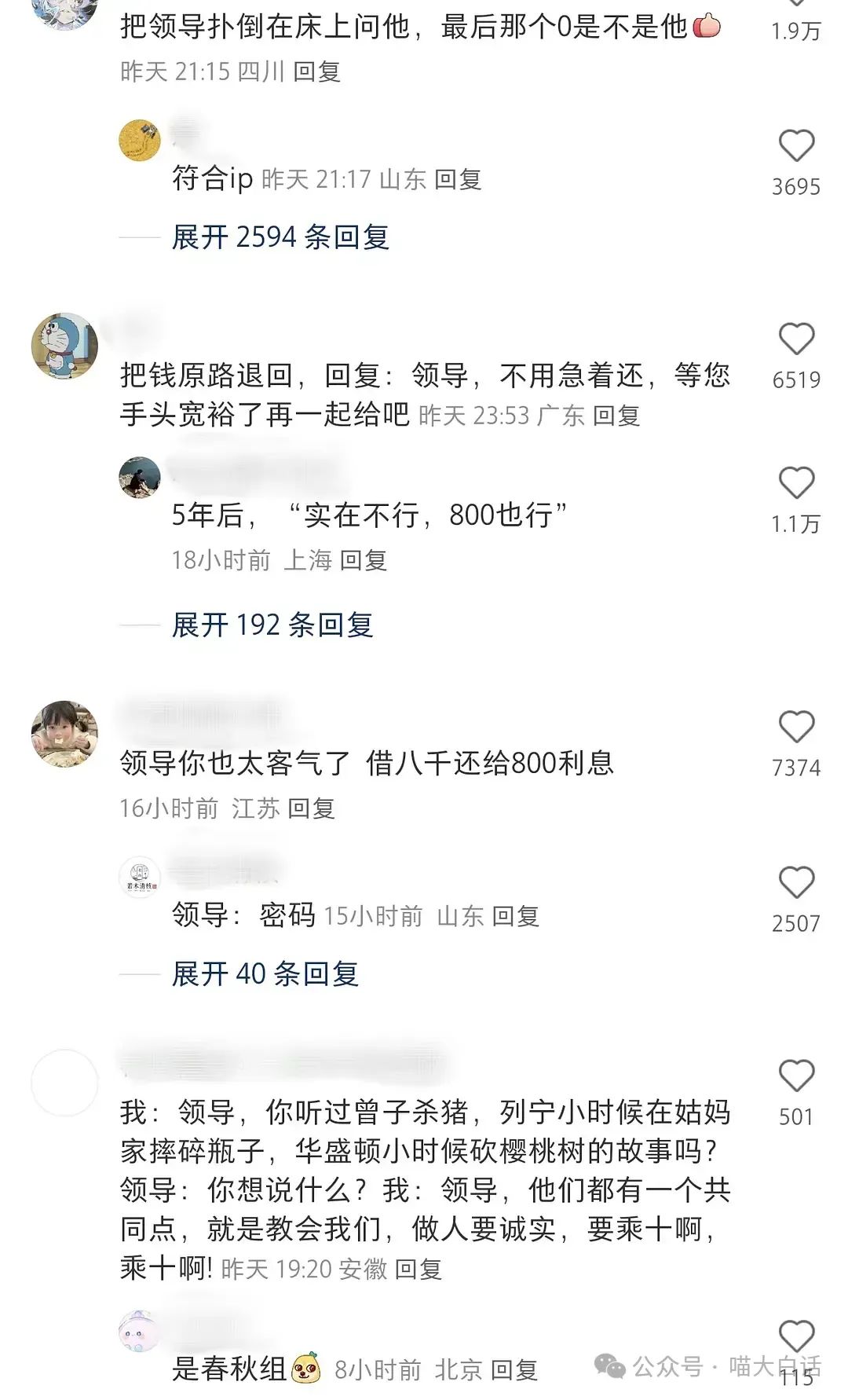
Task: Expand the 2594 replies thread
Action: coord(280,236)
